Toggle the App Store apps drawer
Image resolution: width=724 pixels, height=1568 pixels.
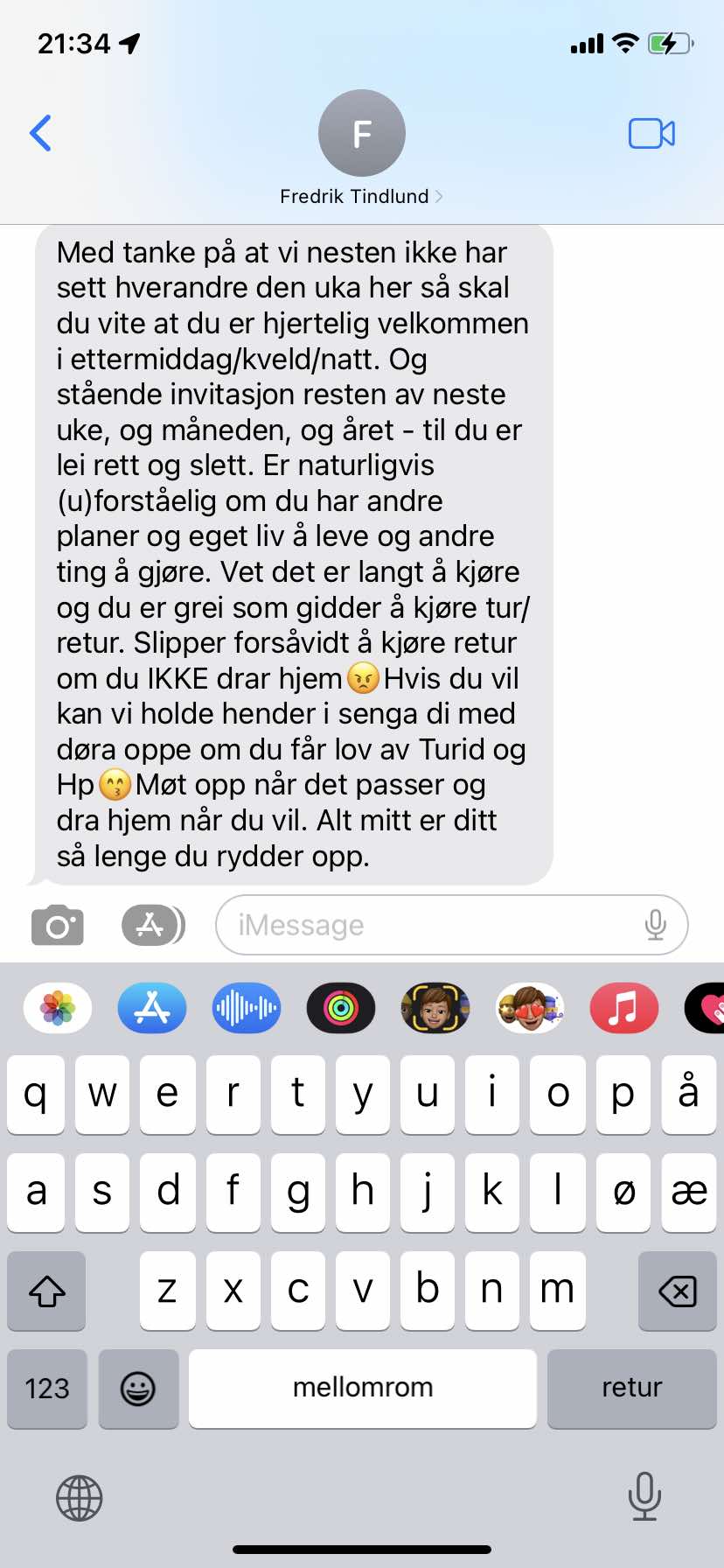point(152,925)
